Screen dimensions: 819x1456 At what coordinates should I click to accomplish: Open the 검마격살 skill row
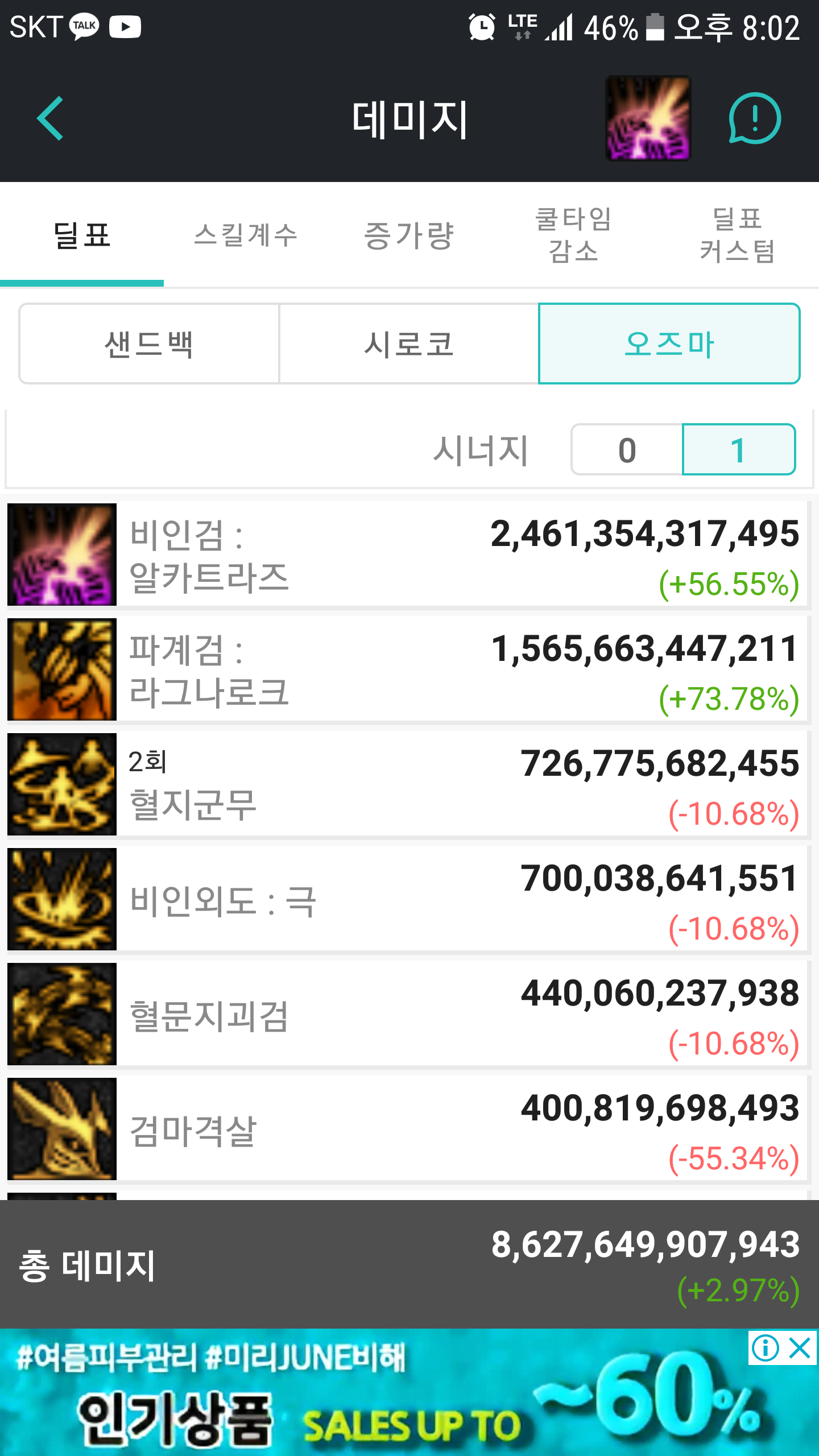(407, 1129)
